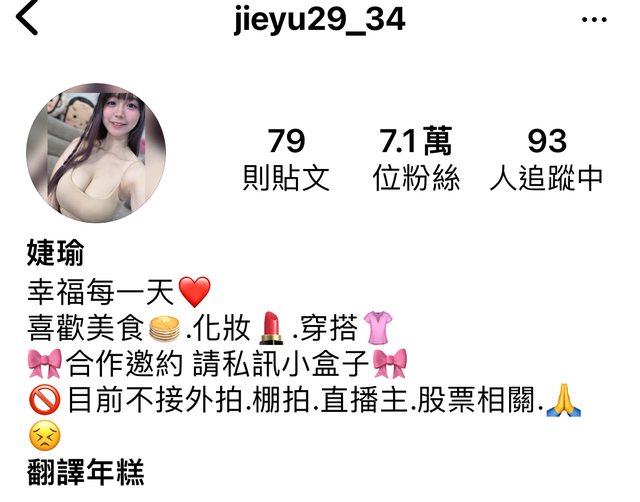
Task: Open the three-dot overflow menu
Action: tap(594, 19)
